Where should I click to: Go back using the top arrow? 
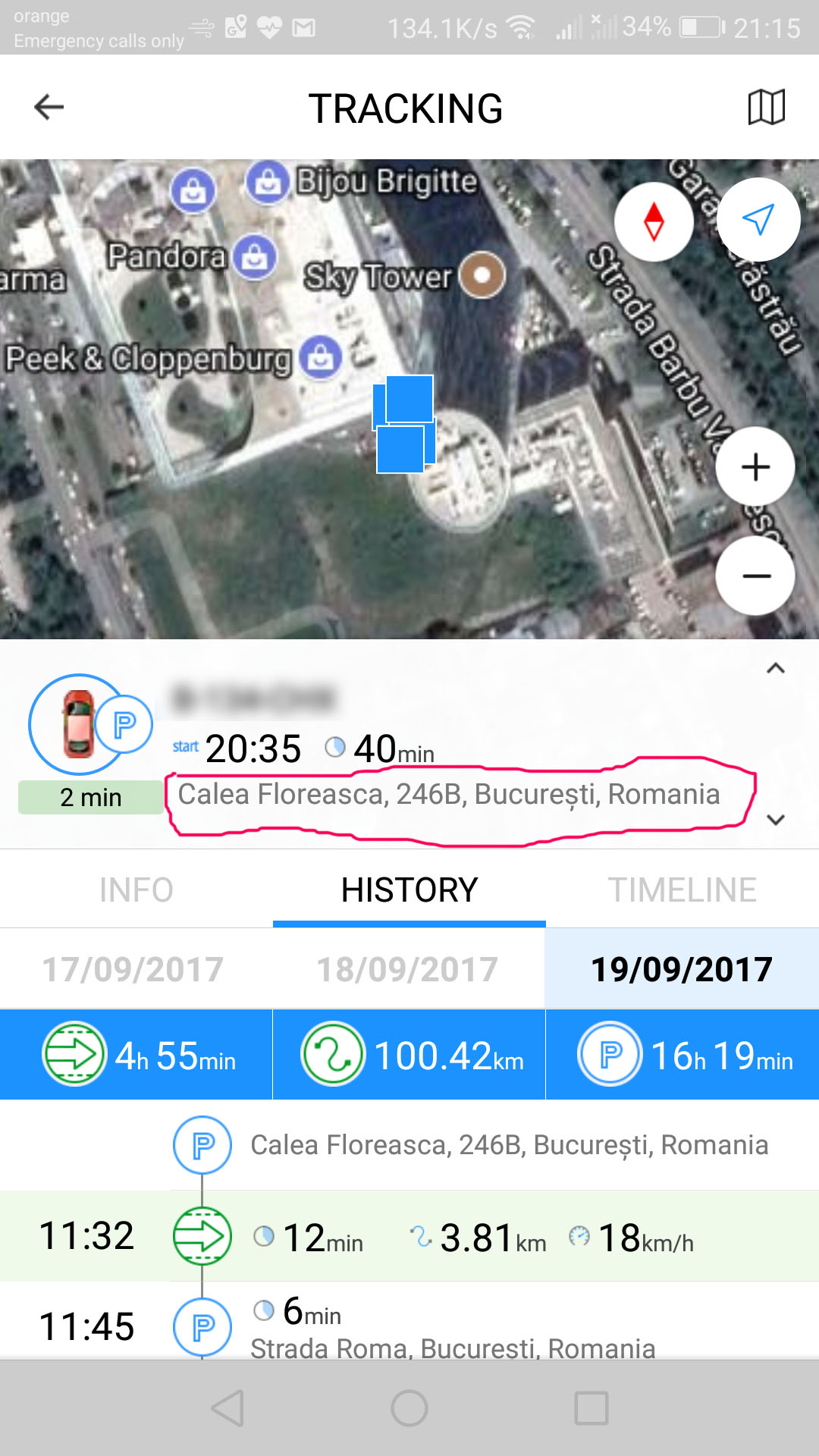click(49, 107)
